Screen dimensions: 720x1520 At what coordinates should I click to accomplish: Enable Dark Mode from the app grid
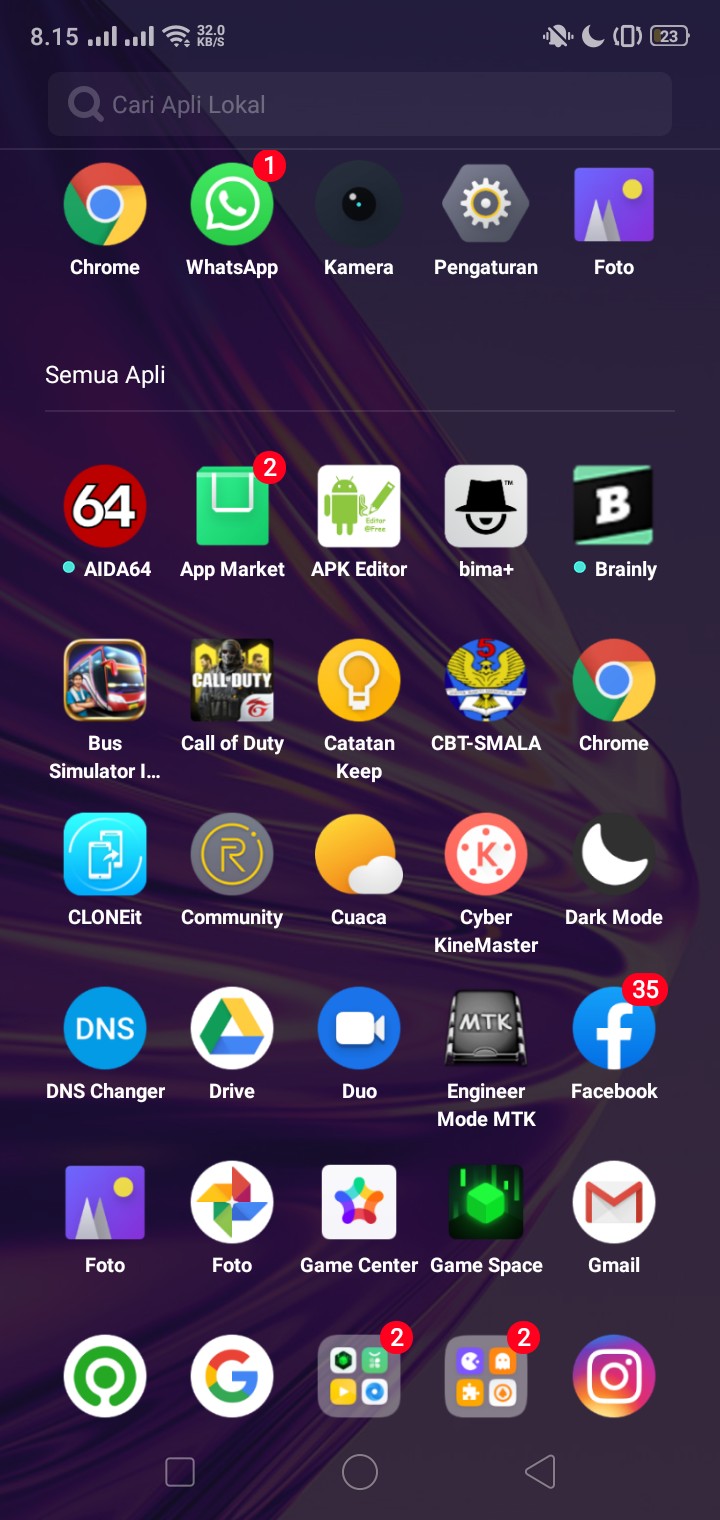click(614, 854)
